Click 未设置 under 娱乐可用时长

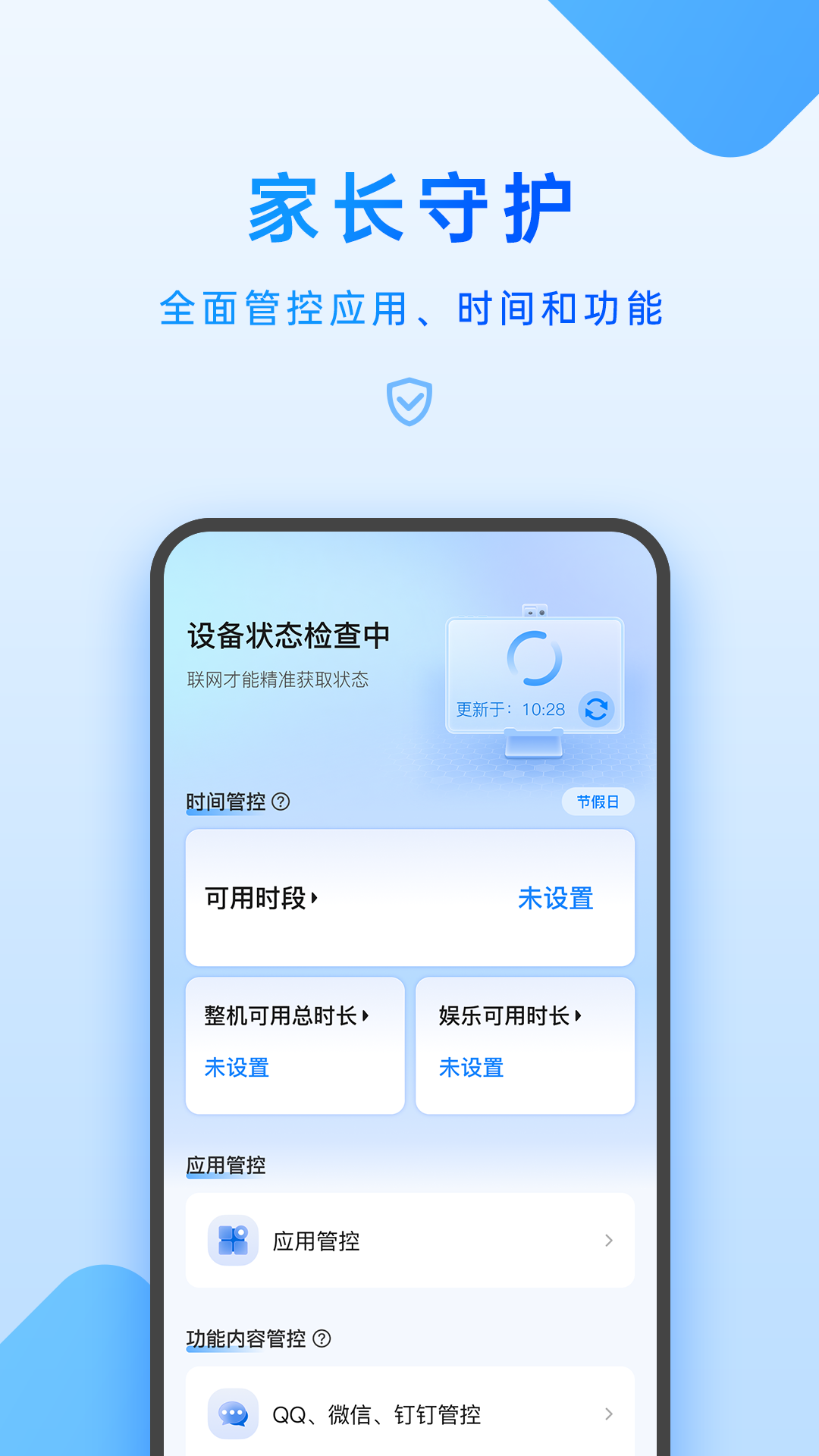tap(469, 1068)
